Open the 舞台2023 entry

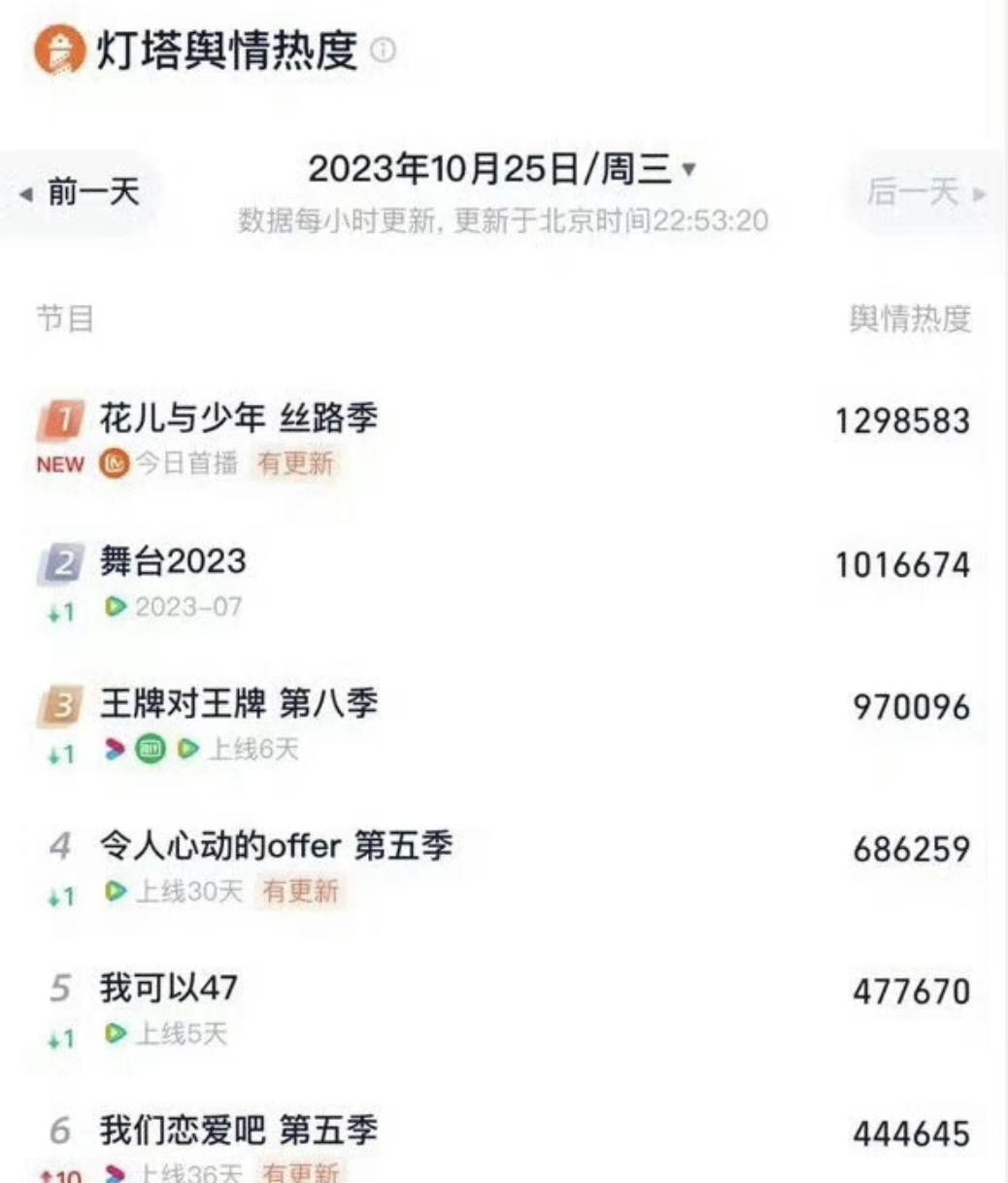coord(173,561)
